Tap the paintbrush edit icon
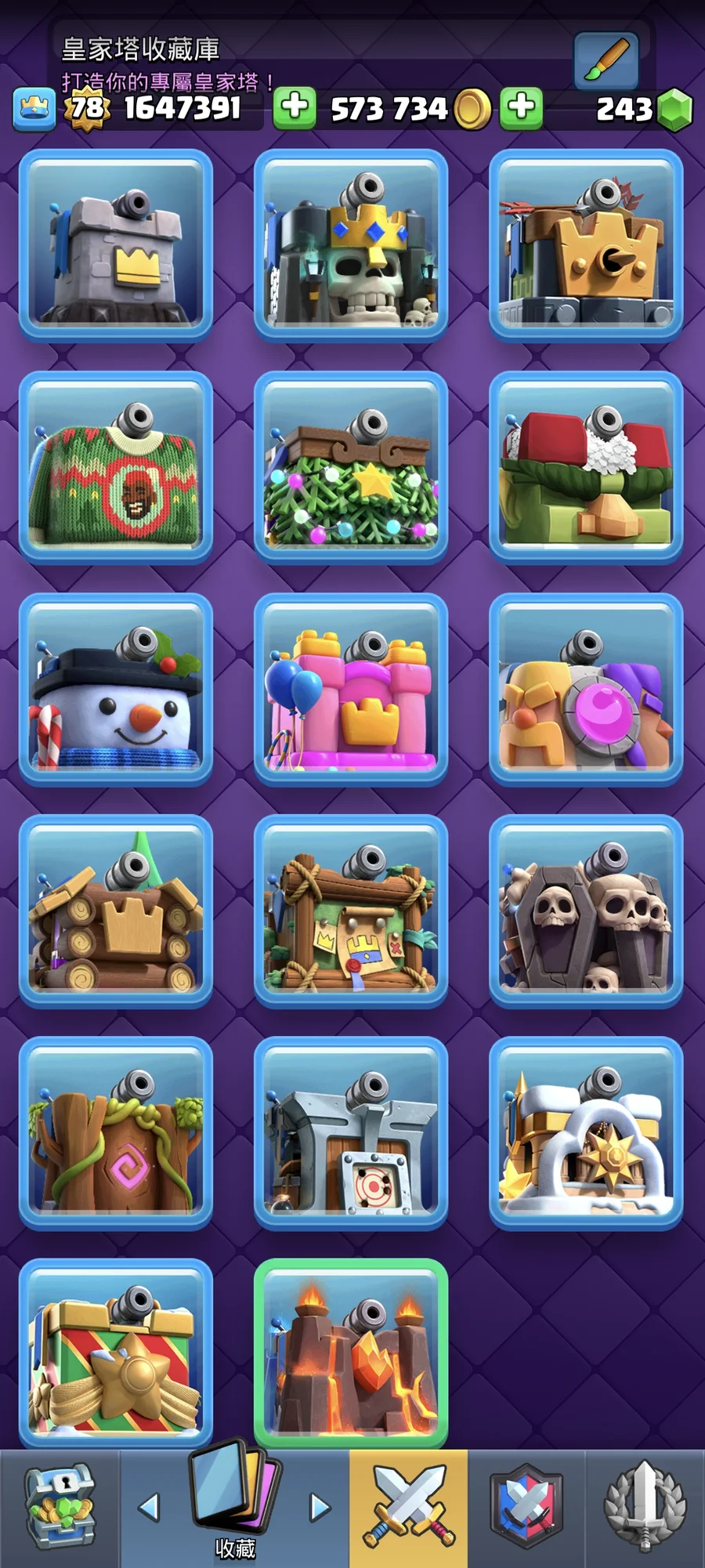Image resolution: width=705 pixels, height=1568 pixels. [606, 62]
